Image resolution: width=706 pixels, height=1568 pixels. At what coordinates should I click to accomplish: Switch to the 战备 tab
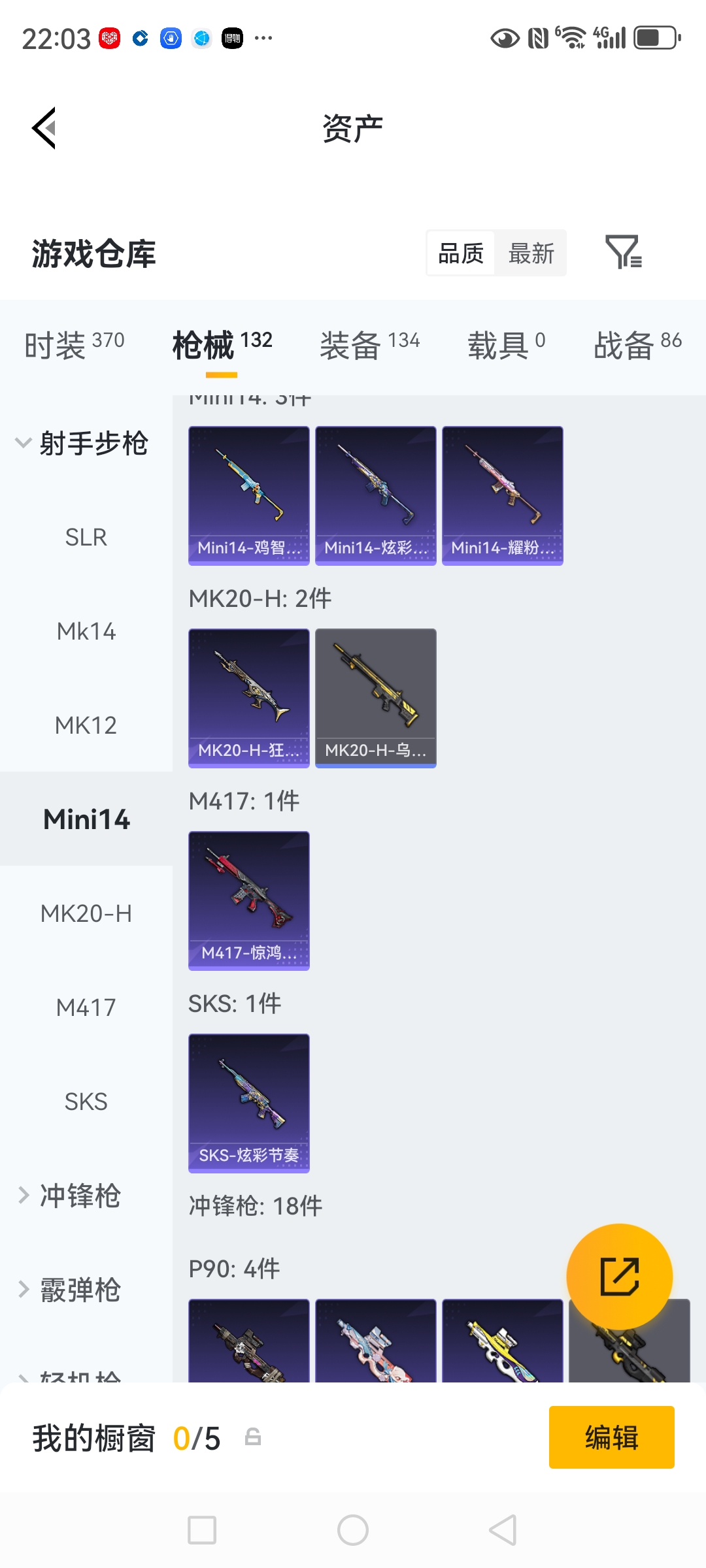coord(637,344)
